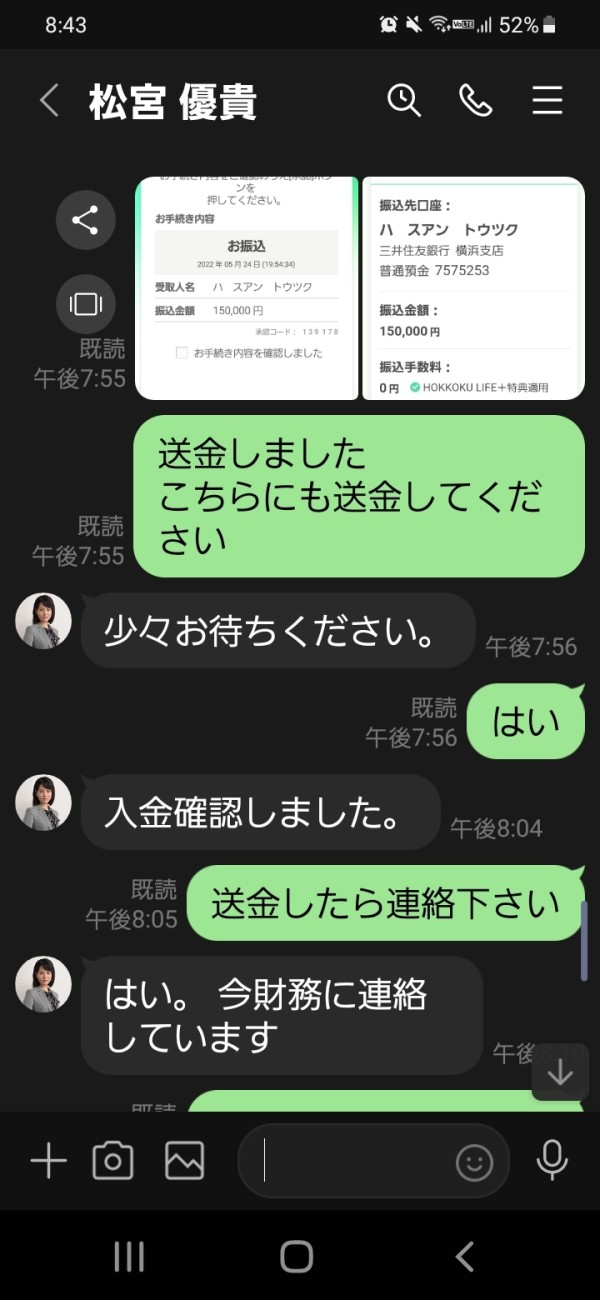Screen dimensions: 600x1300
Task: Start a voice call with 松宮 優貴
Action: coord(476,100)
